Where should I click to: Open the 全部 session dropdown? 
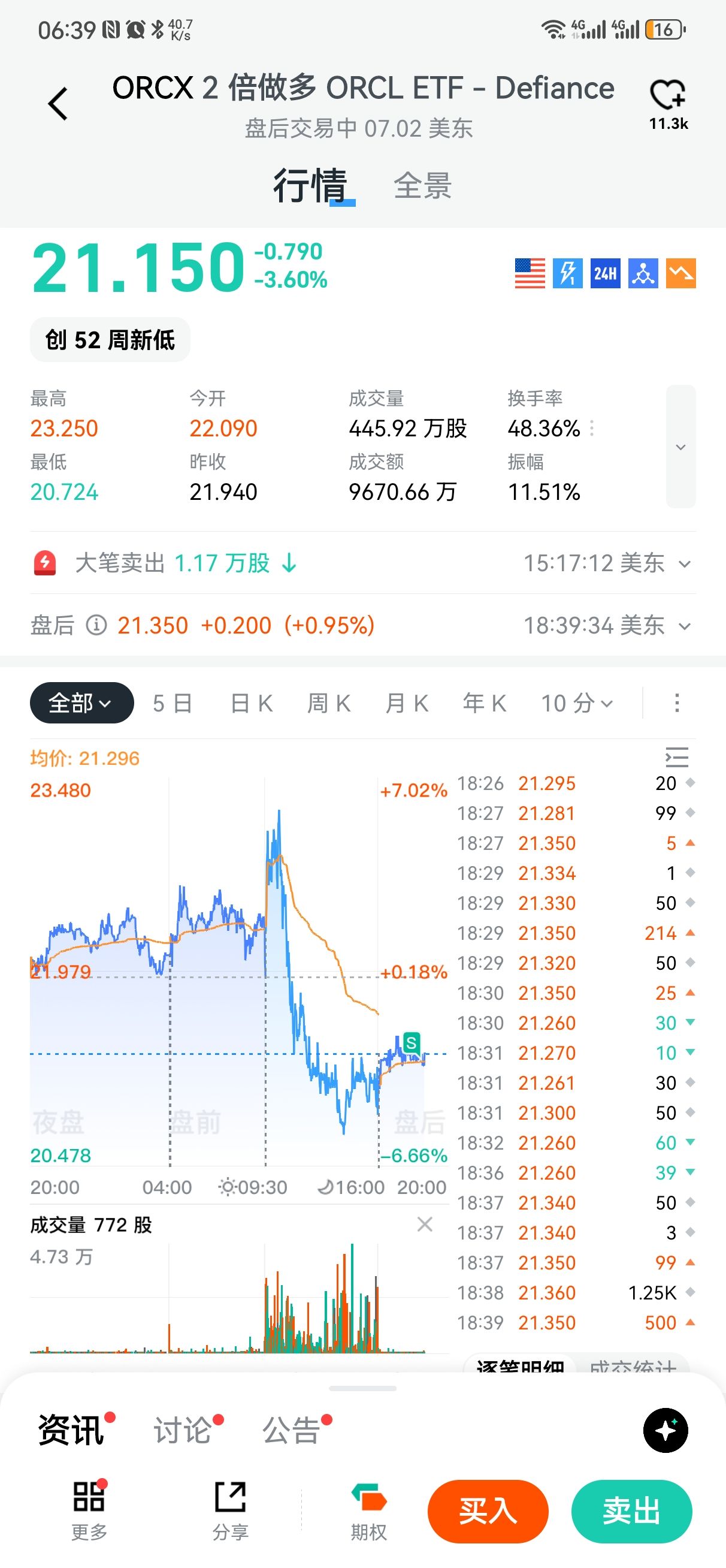tap(81, 703)
